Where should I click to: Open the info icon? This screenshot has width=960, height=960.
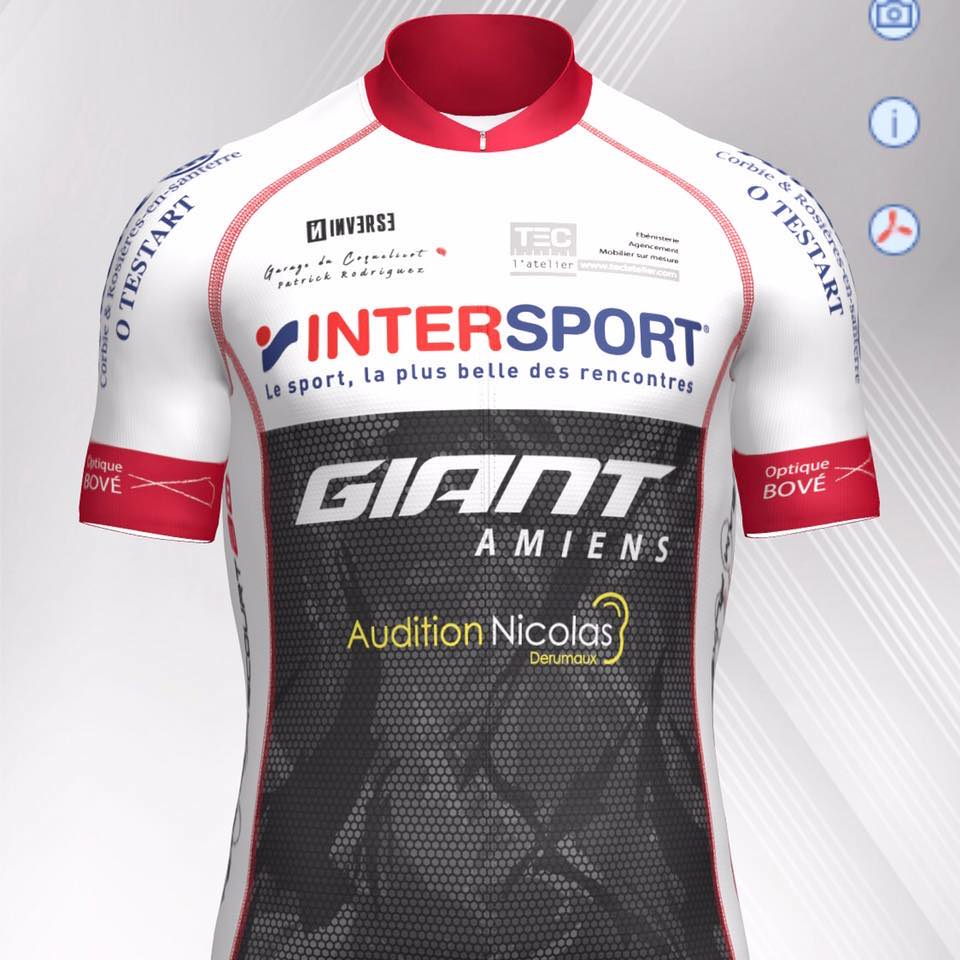[x=893, y=122]
